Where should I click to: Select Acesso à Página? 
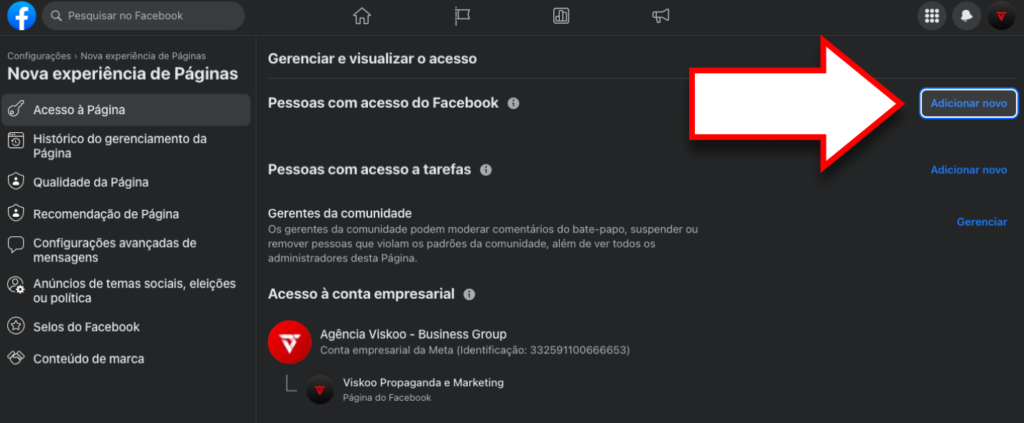coord(126,110)
